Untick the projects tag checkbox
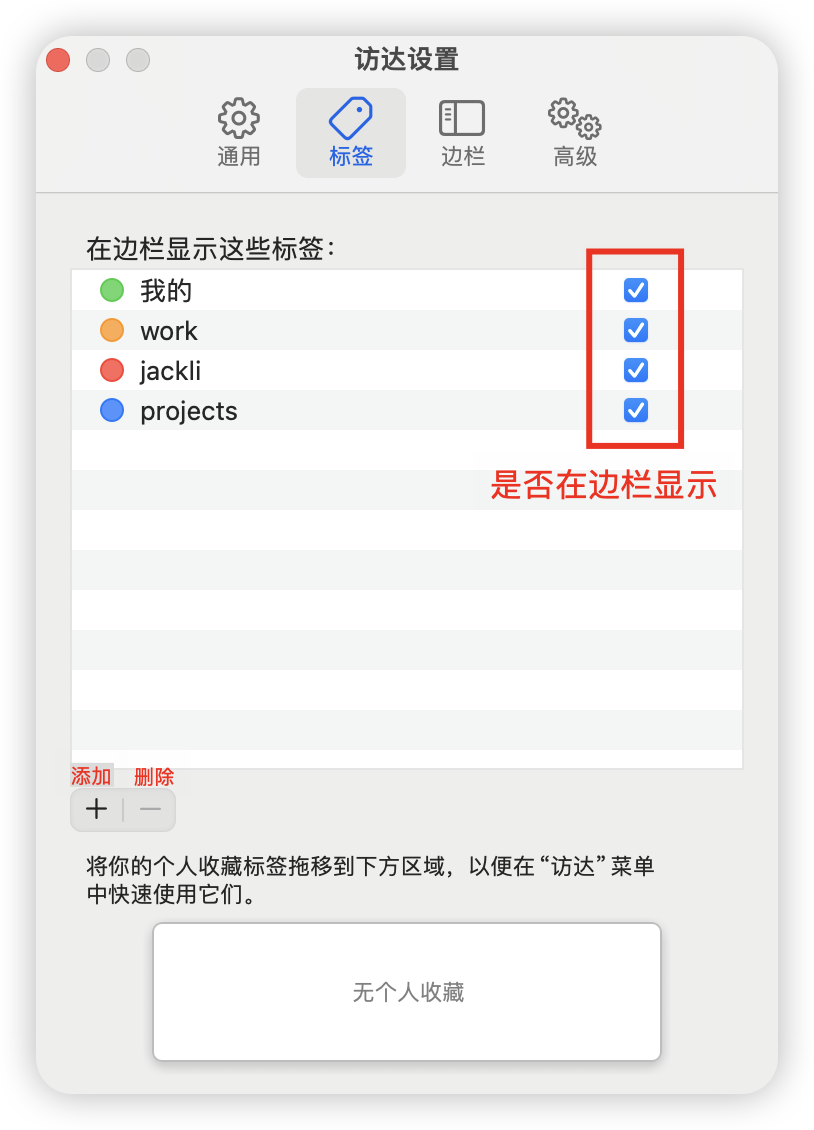 (636, 410)
